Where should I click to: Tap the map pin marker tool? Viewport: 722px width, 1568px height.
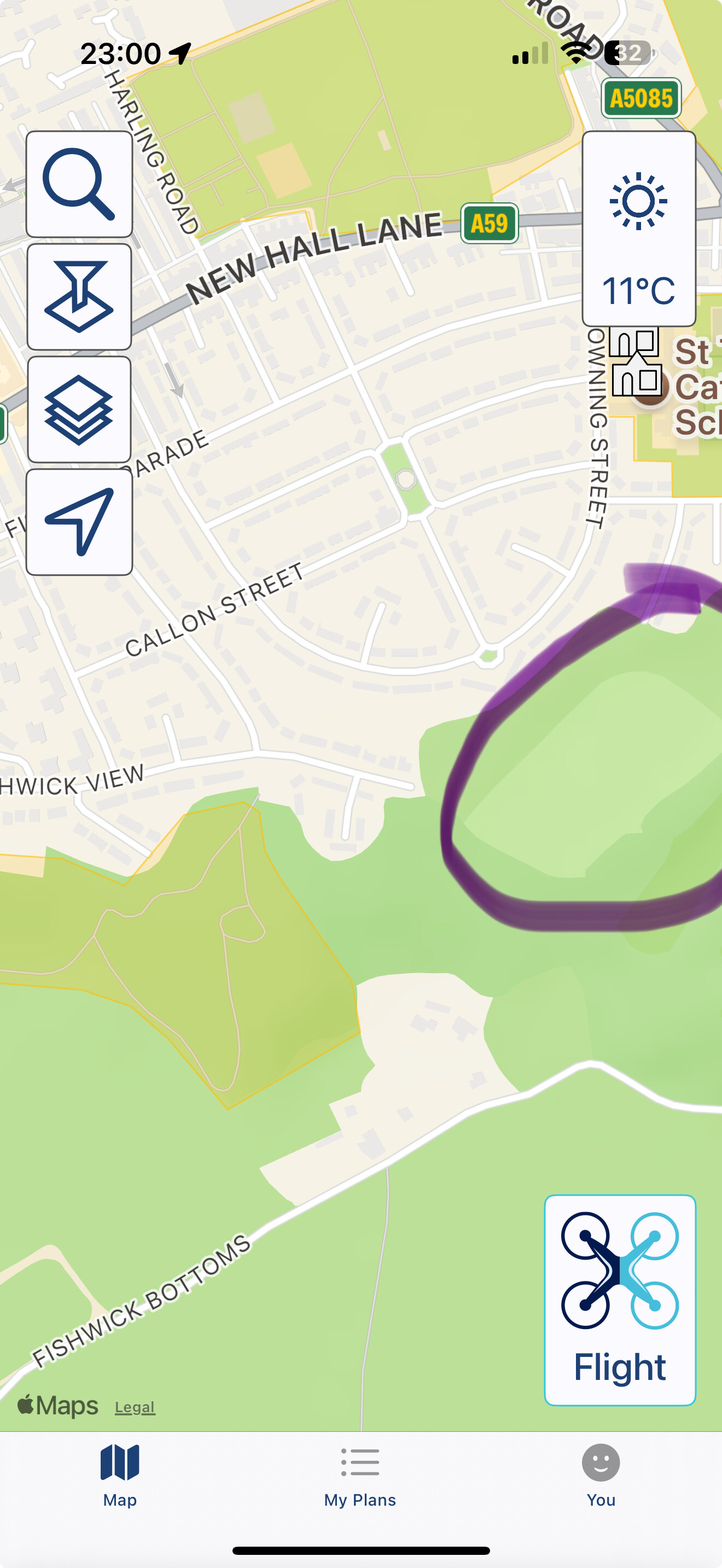(x=79, y=296)
